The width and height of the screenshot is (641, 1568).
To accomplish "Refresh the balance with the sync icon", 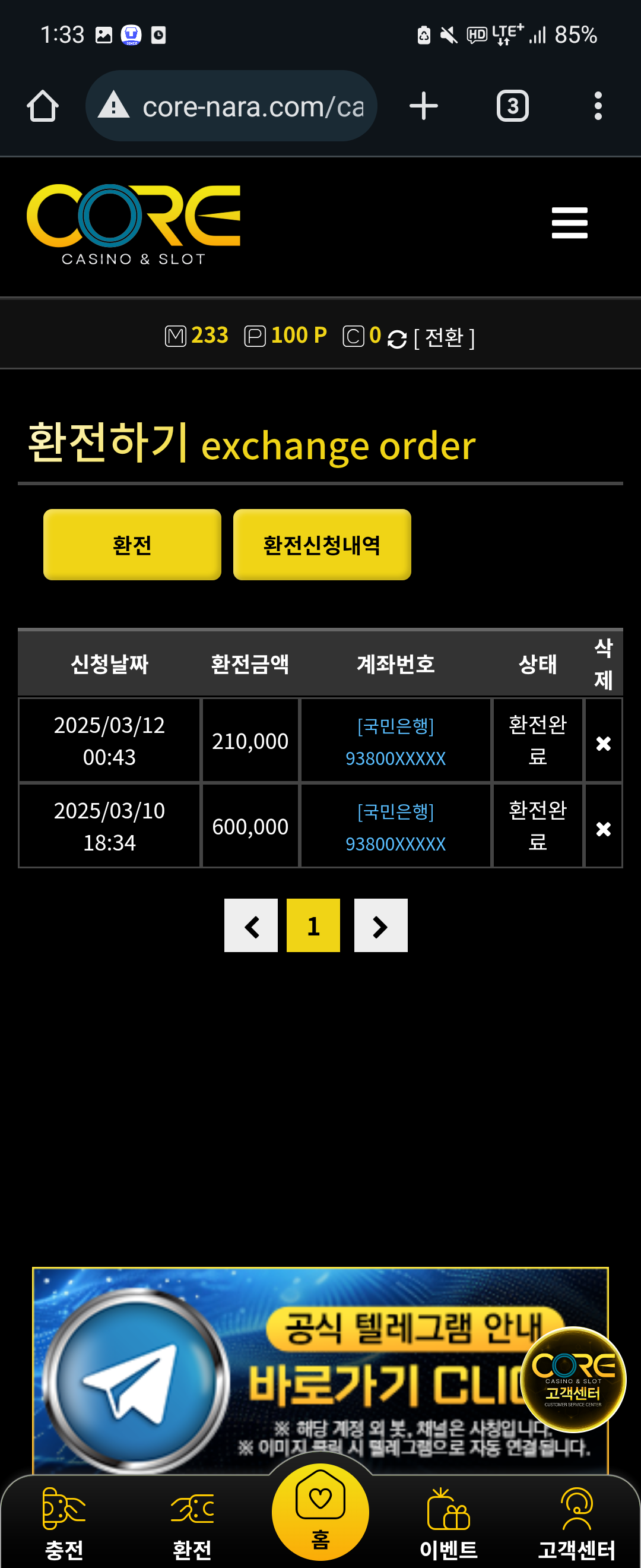I will pyautogui.click(x=396, y=339).
